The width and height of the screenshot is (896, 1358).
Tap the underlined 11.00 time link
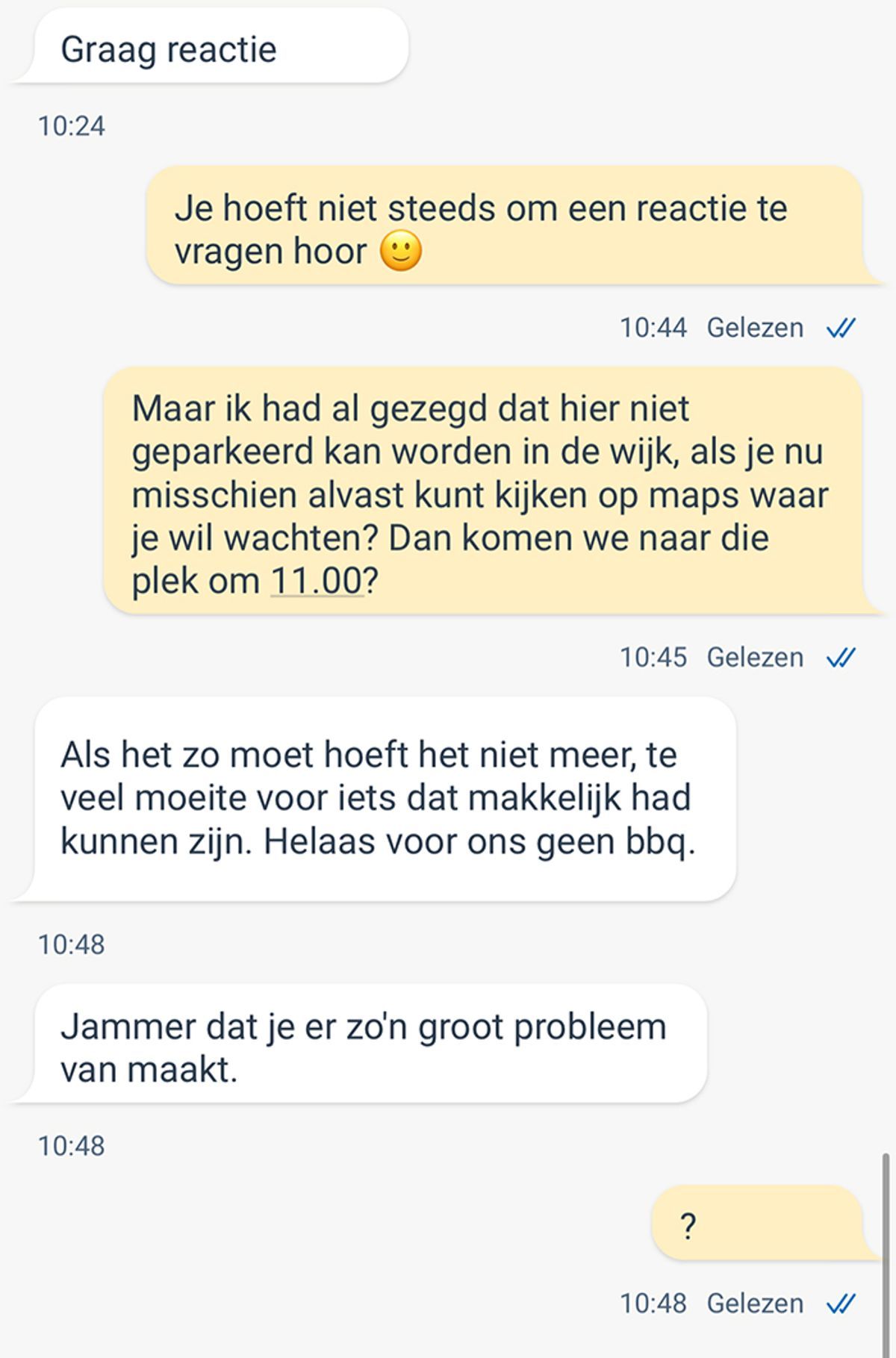point(317,581)
